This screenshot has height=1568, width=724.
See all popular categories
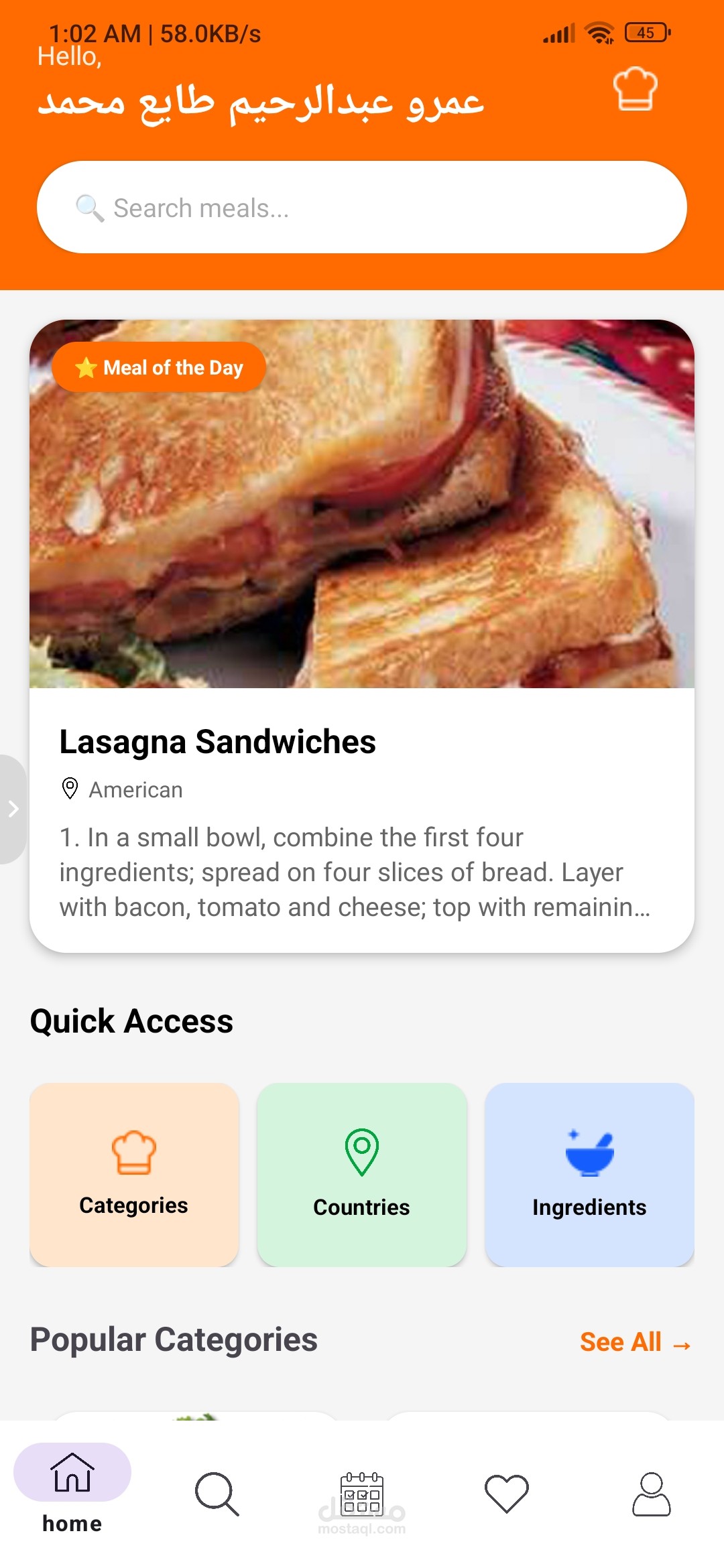click(x=634, y=1342)
